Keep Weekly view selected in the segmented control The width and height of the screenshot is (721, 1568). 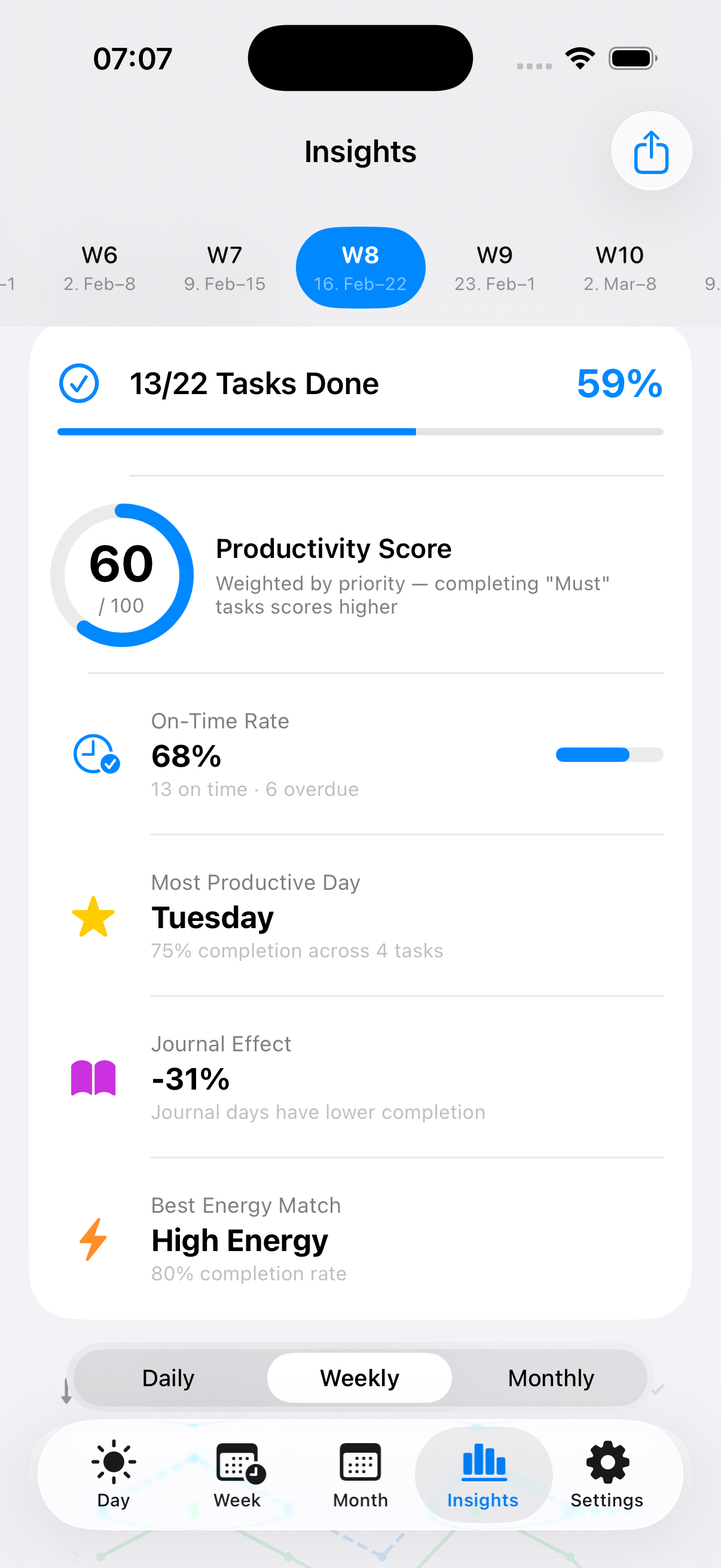point(359,1377)
